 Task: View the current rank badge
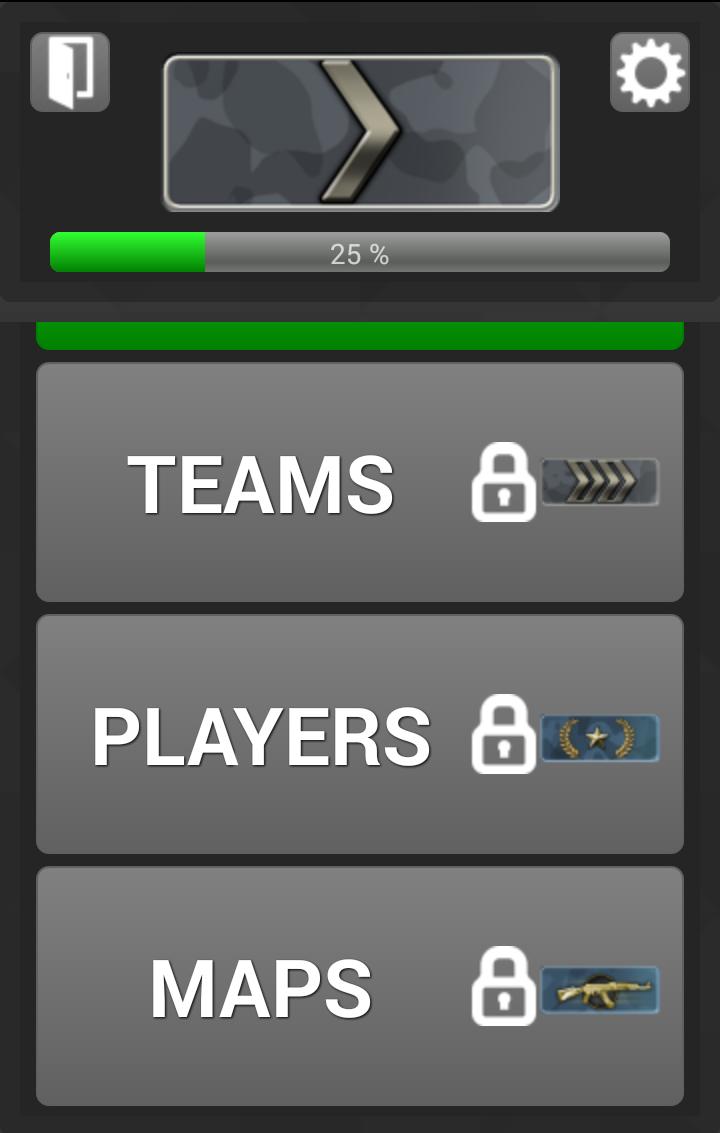[x=360, y=132]
